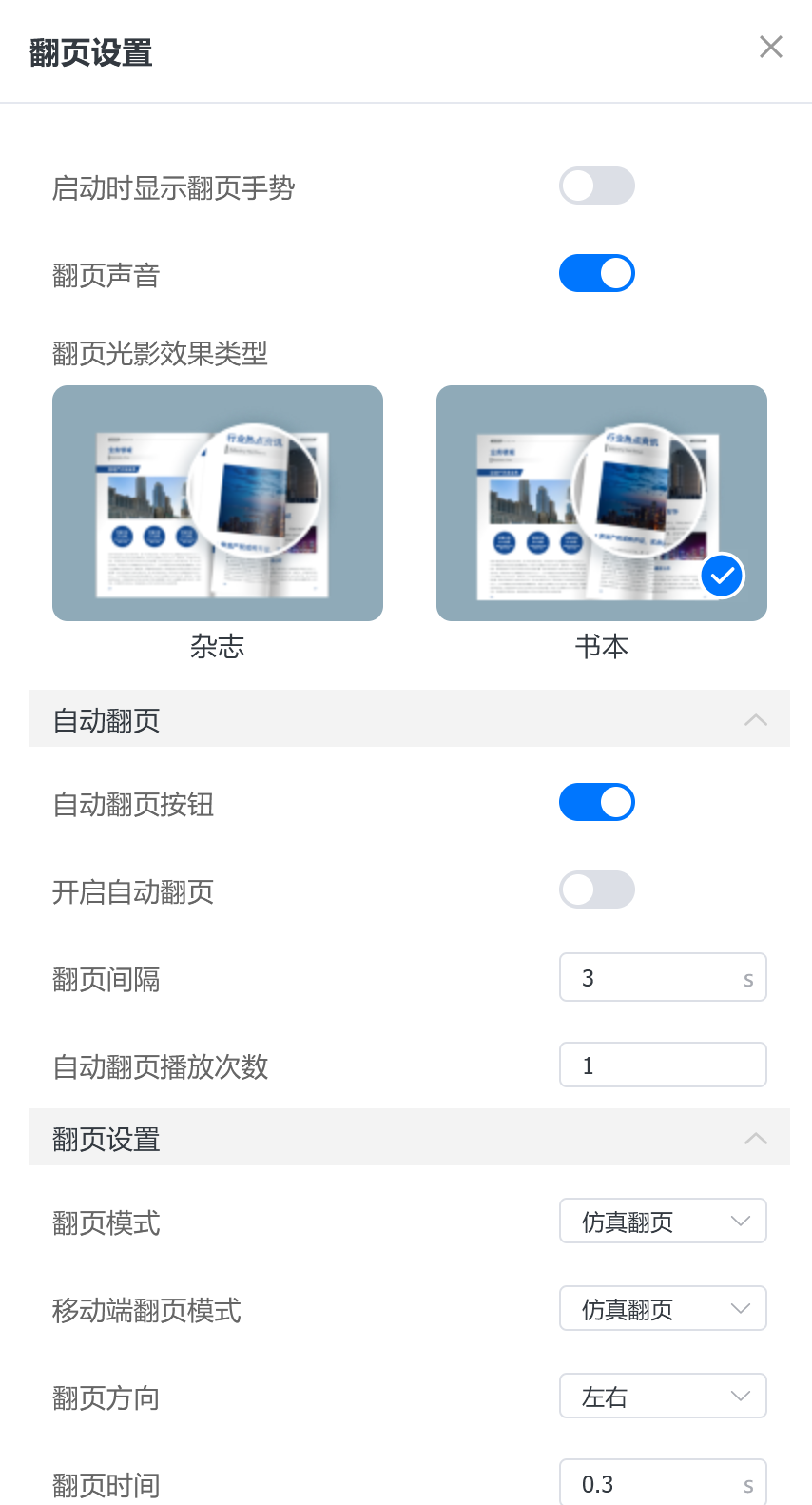Click the blue checkmark on the 书本 preview
812x1505 pixels.
pyautogui.click(x=722, y=576)
